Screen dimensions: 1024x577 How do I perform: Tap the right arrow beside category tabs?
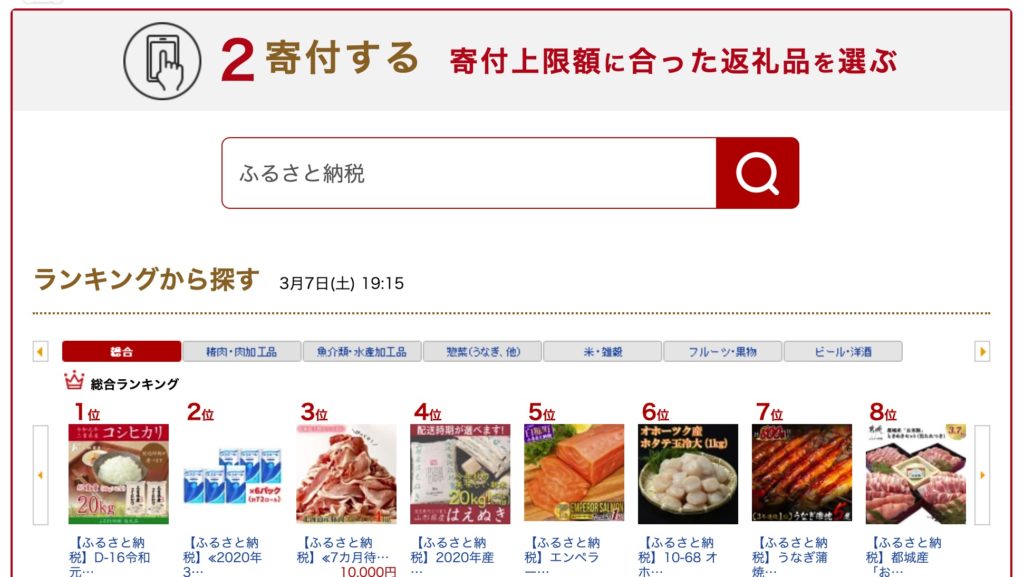[982, 352]
